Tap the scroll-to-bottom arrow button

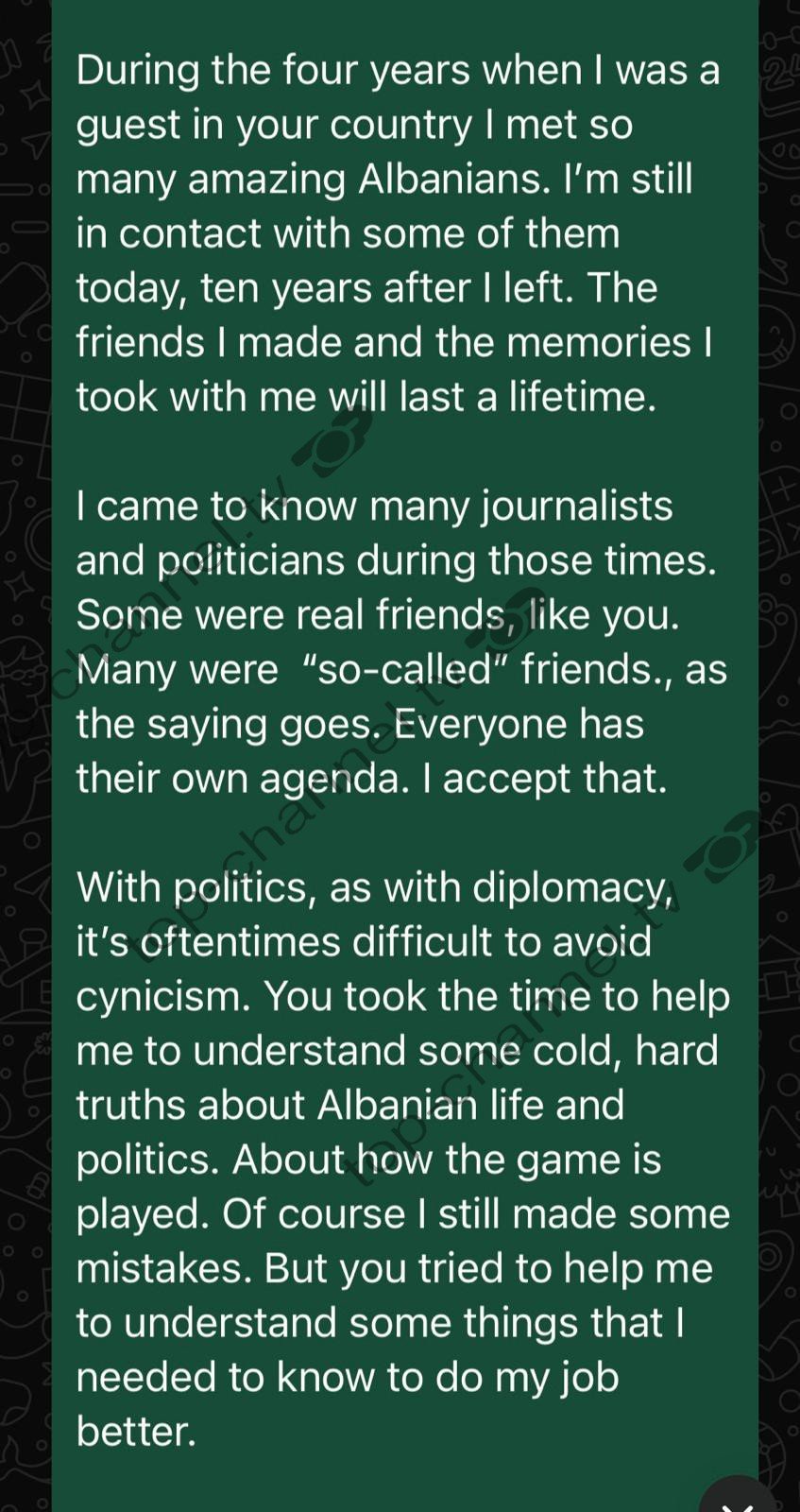[x=738, y=1501]
